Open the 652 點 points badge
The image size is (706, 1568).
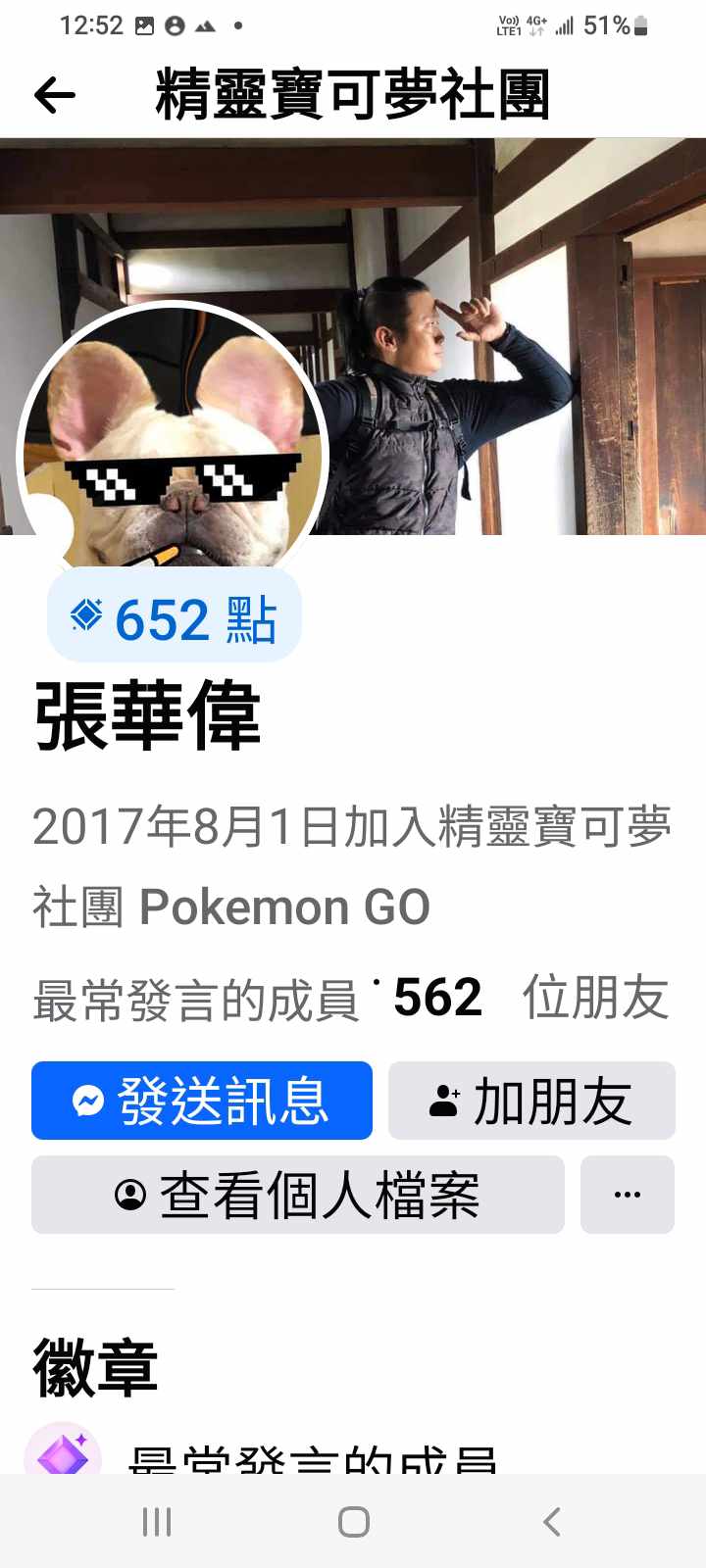click(x=175, y=618)
